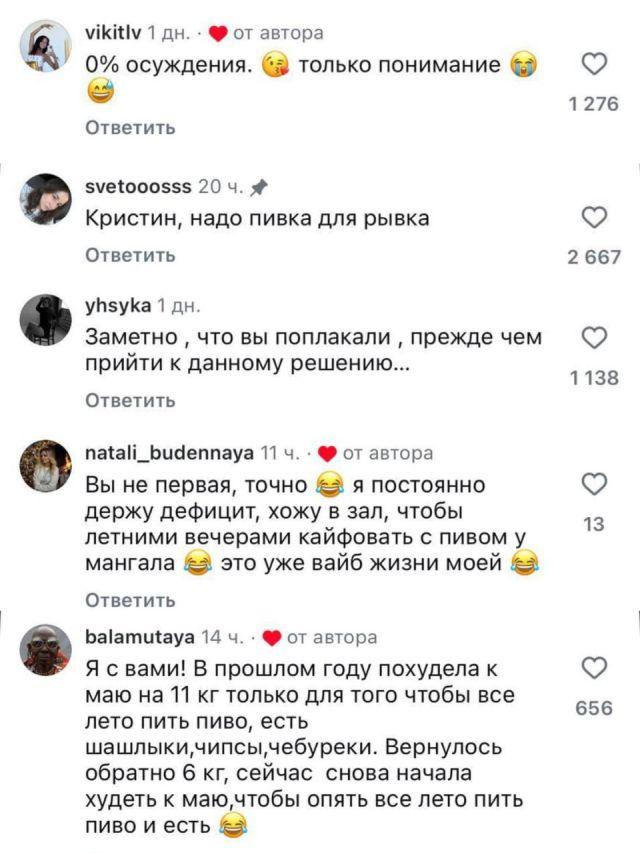Screen dimensions: 640x853
Task: Like the comment by yhsyka
Action: pyautogui.click(x=595, y=339)
